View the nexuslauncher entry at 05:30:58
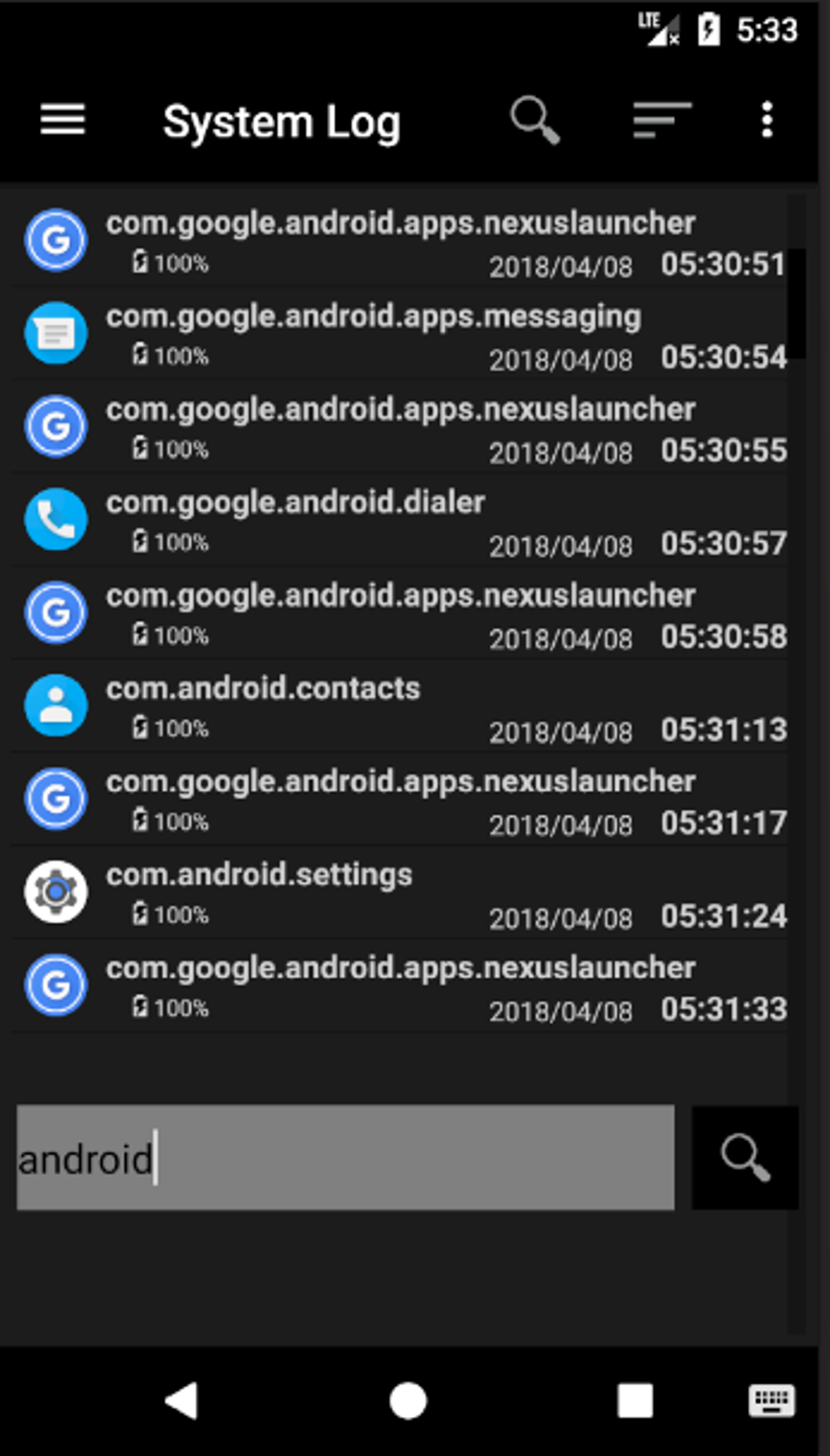Image resolution: width=830 pixels, height=1456 pixels. tap(400, 614)
